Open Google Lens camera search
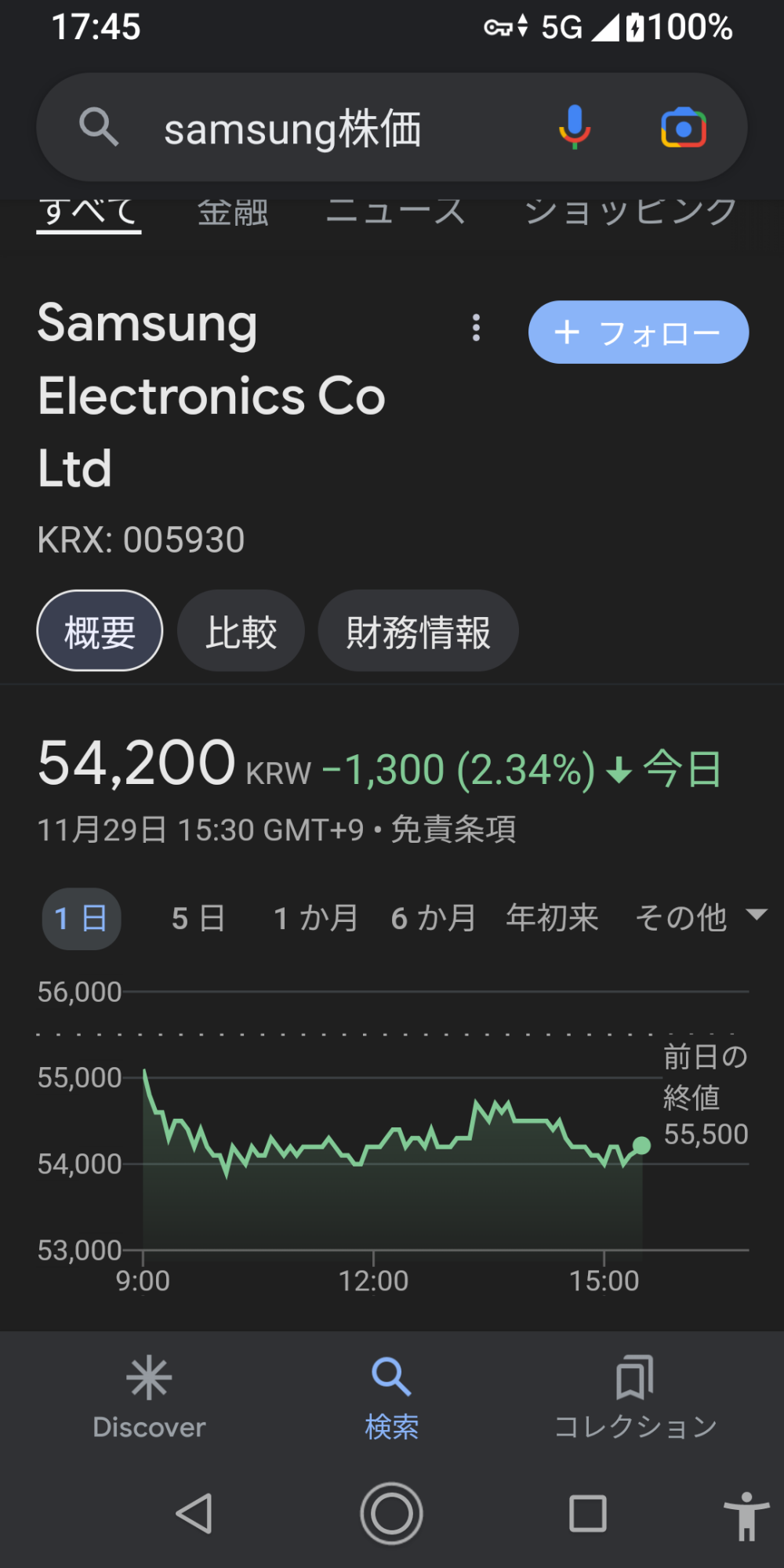Image resolution: width=784 pixels, height=1568 pixels. point(684,128)
